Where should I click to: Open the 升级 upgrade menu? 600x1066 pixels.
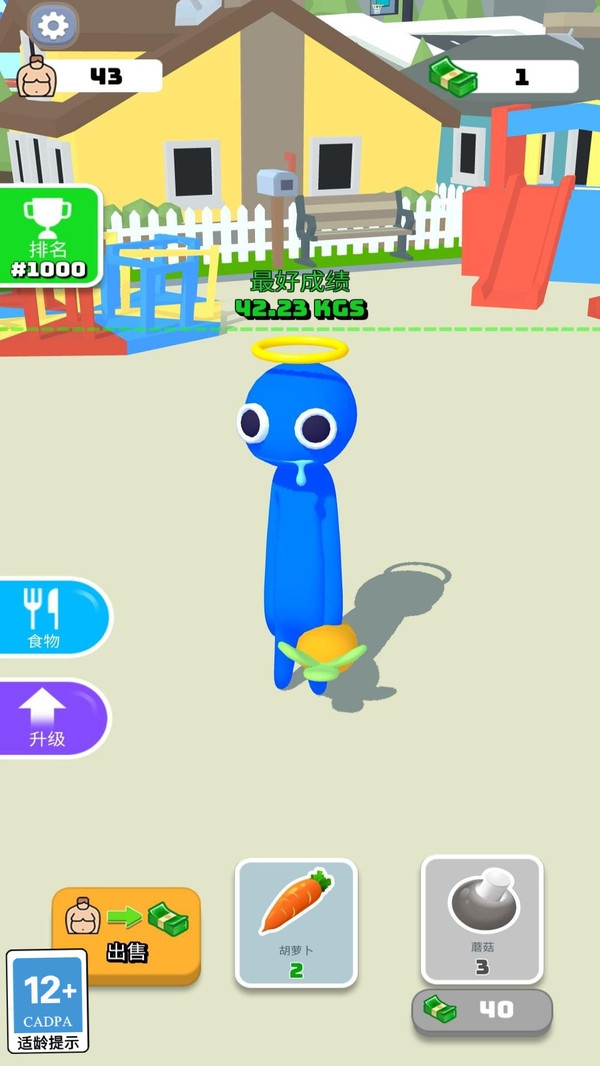[x=48, y=717]
